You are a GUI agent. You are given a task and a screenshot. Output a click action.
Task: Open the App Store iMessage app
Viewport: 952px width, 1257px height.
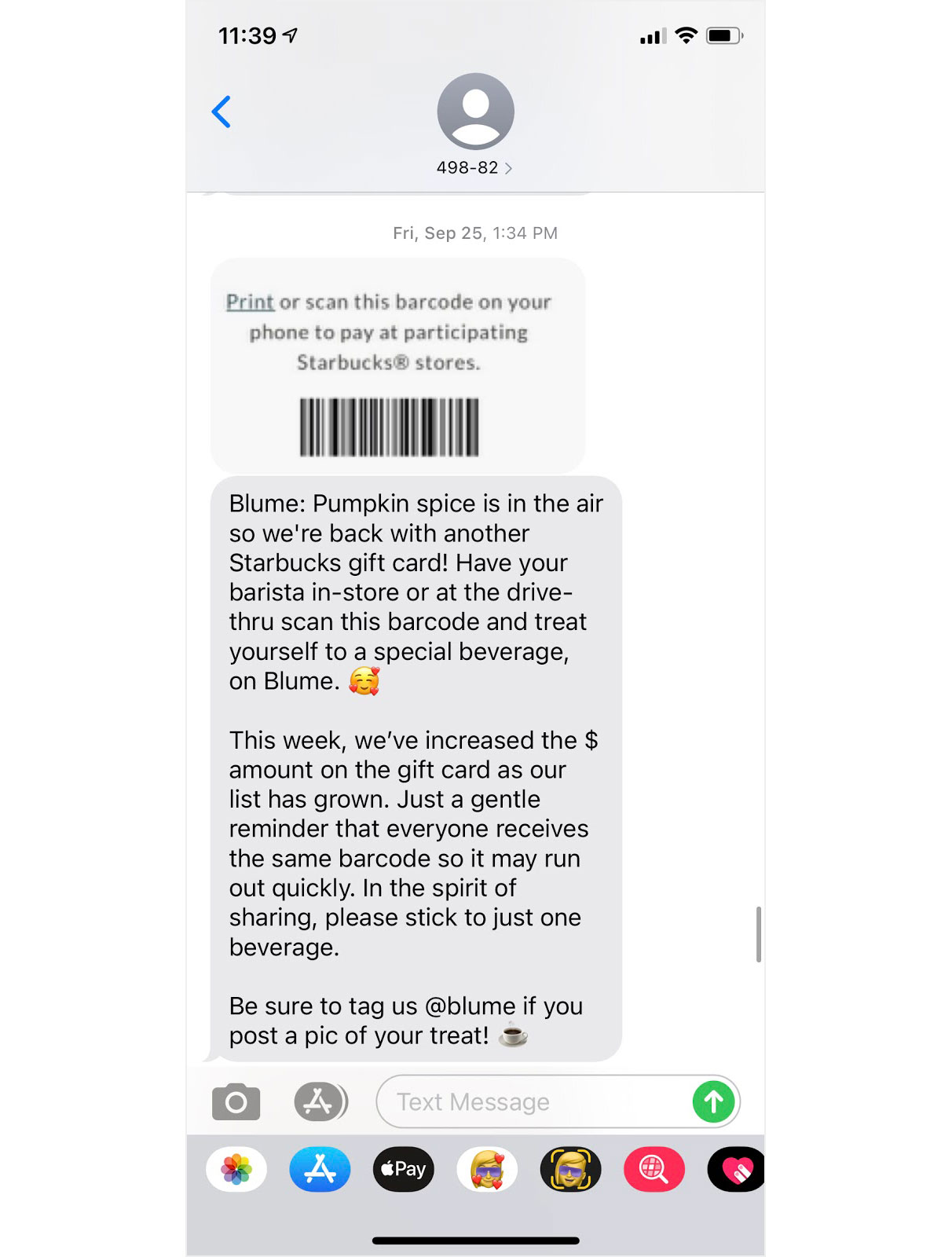320,1170
